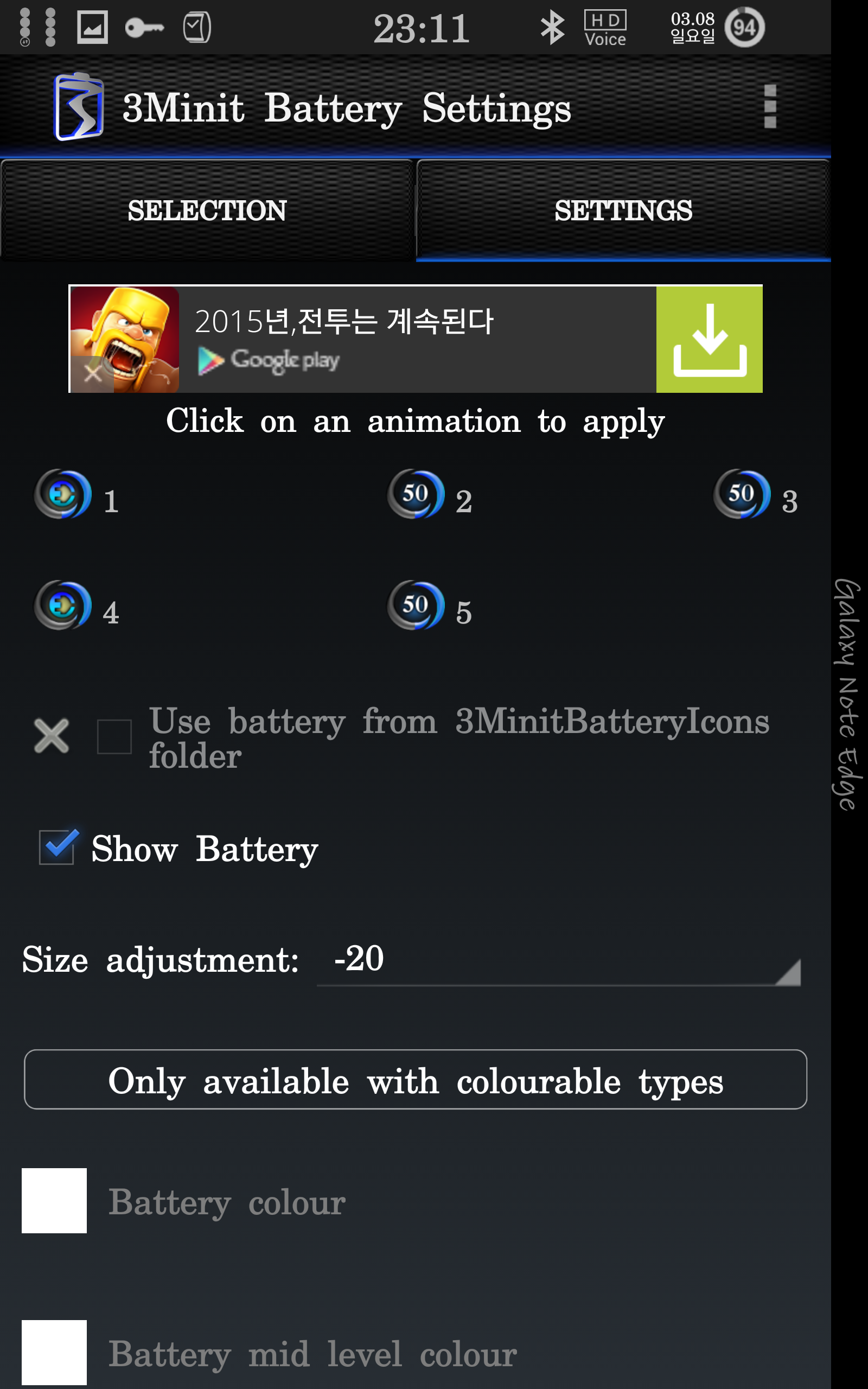Pick the Battery colour swatch
Image resolution: width=868 pixels, height=1389 pixels.
click(55, 1201)
